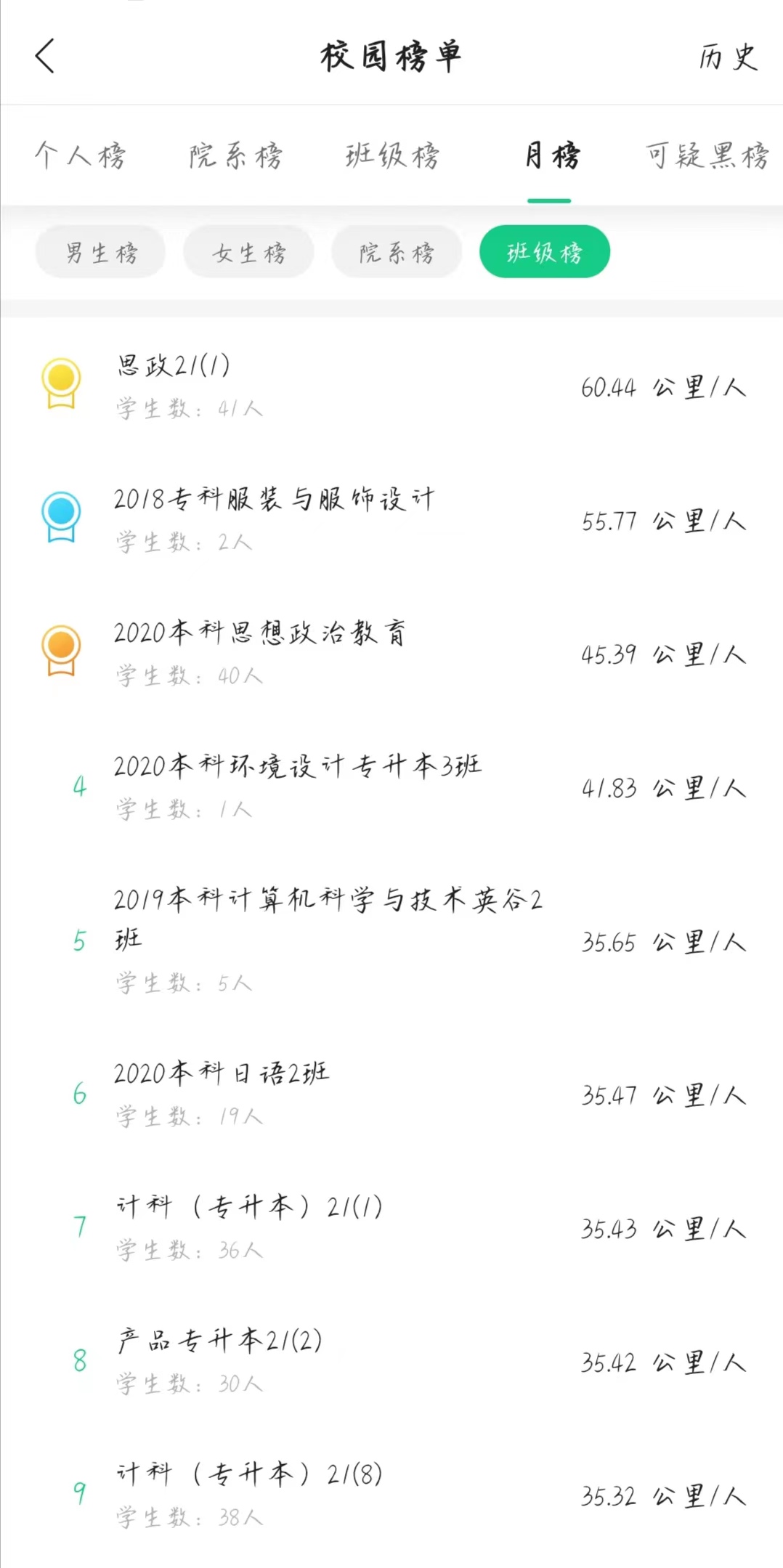
Task: Open 2020本科环境设计专升本3班 row
Action: (392, 786)
